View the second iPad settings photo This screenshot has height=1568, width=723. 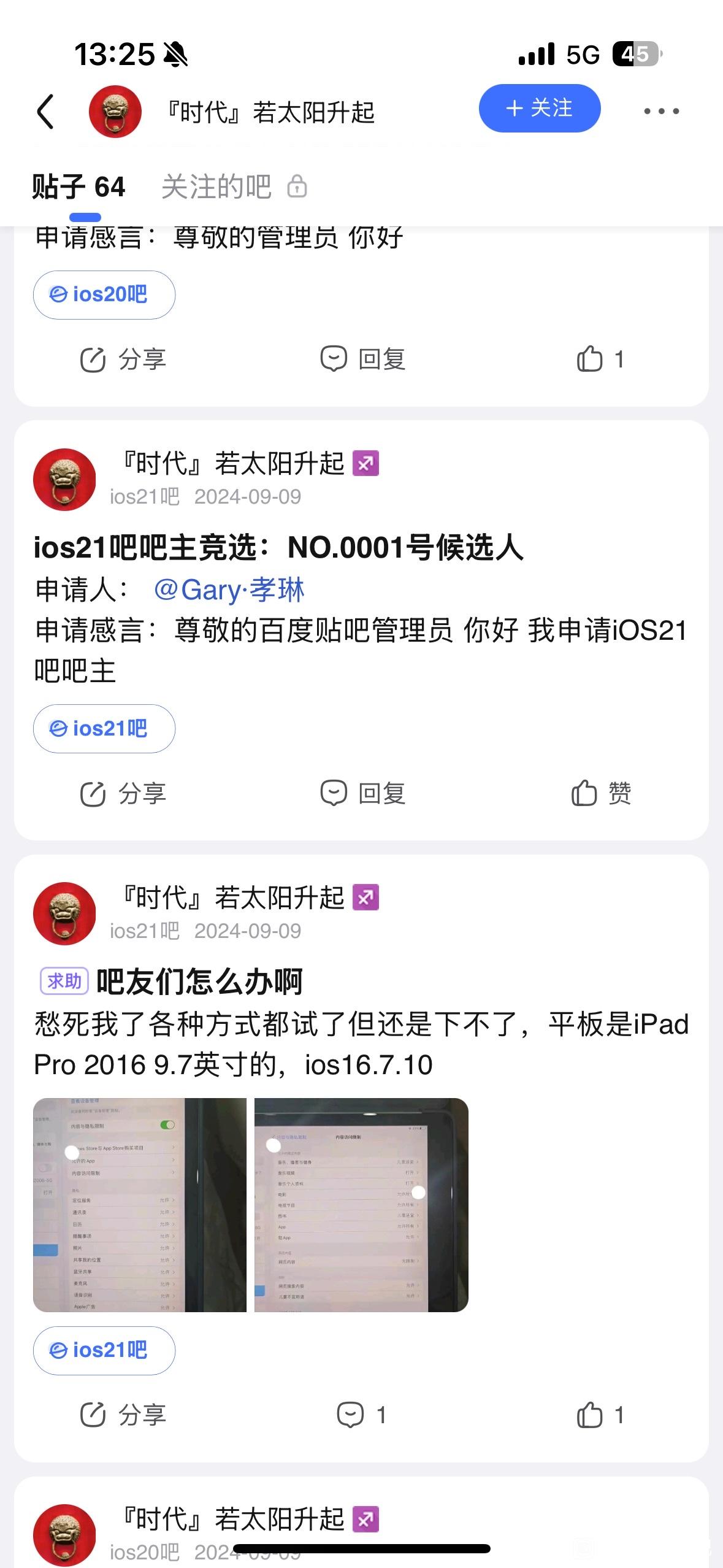[x=361, y=1205]
